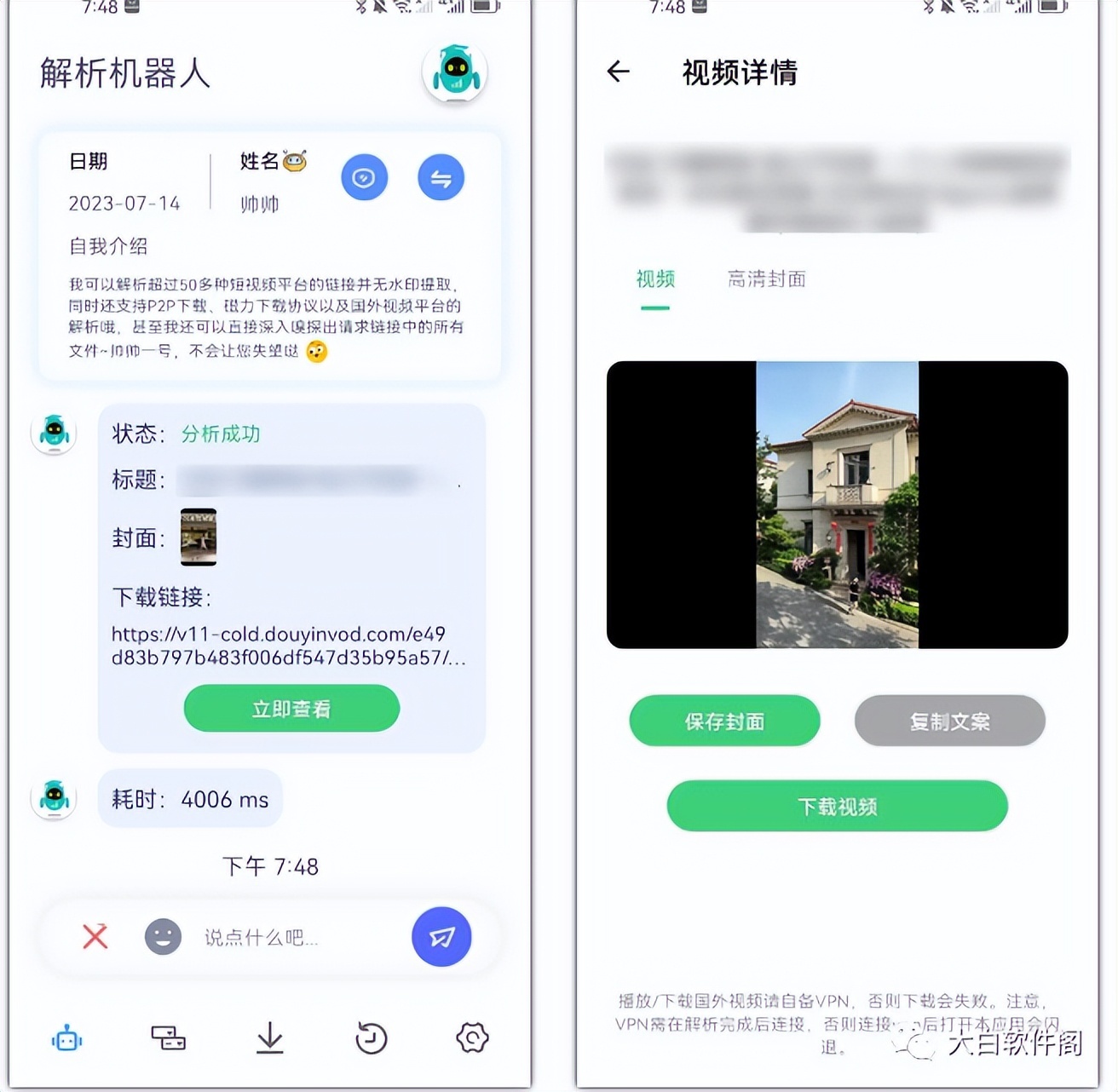1118x1092 pixels.
Task: Tap the robot avatar at top
Action: click(455, 72)
